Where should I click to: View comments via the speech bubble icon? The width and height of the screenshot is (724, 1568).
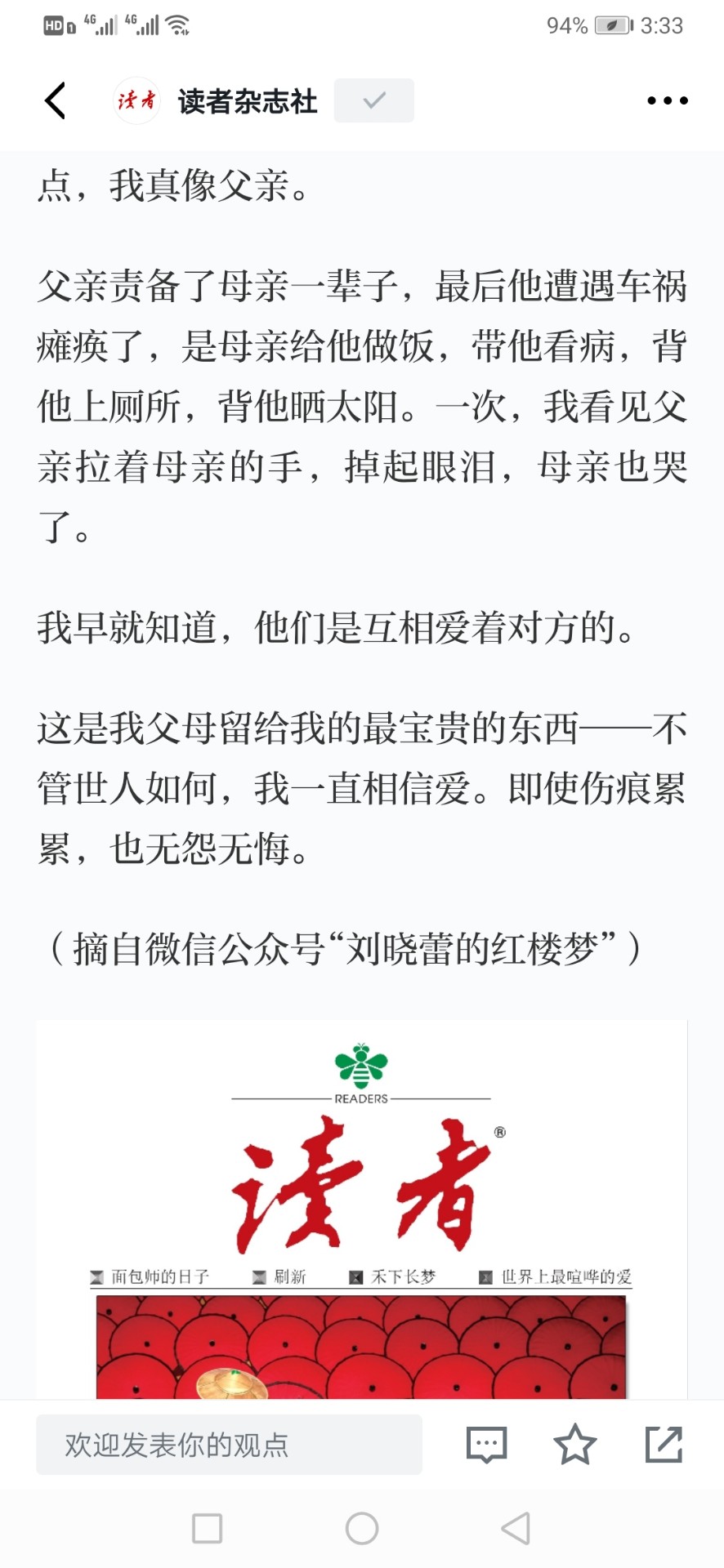point(486,1445)
